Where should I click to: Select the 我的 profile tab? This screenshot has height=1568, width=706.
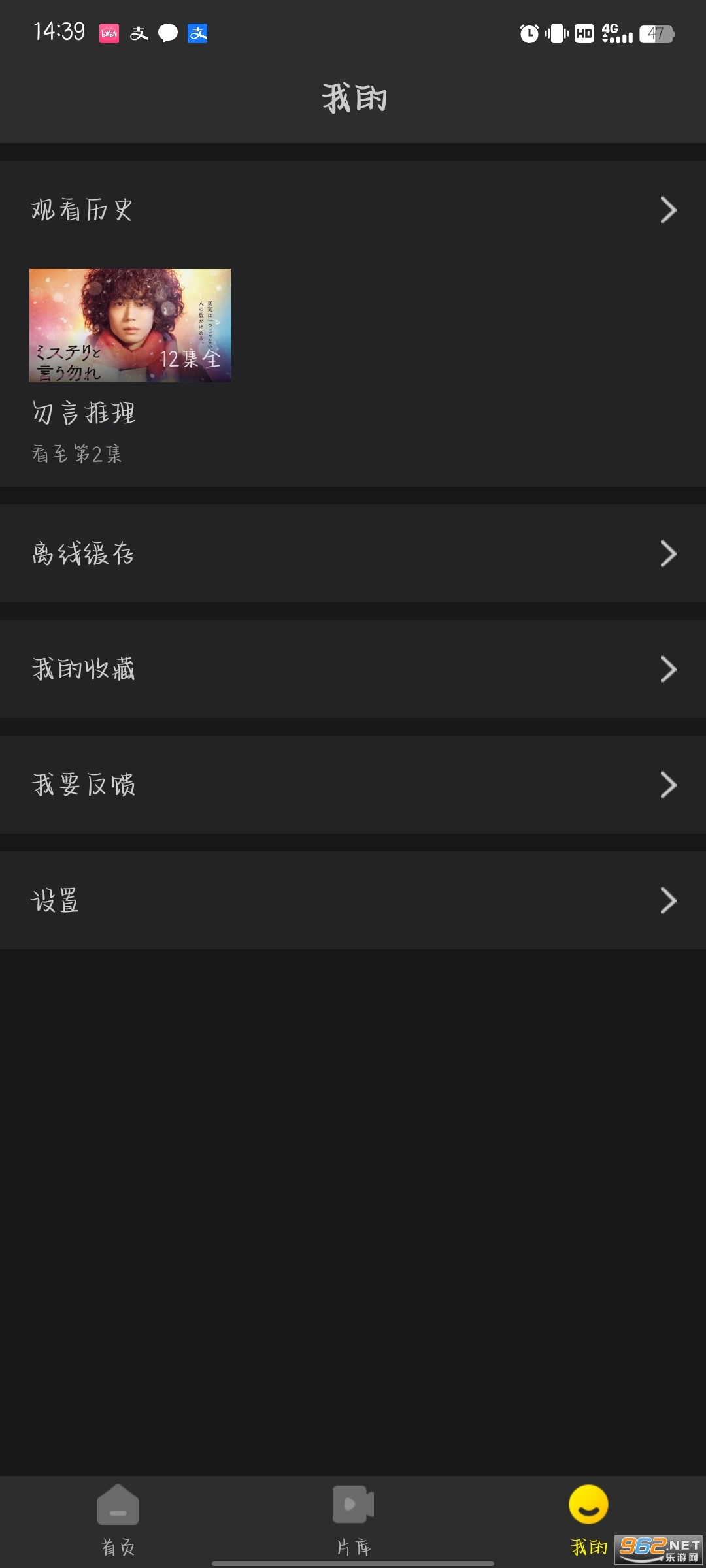[588, 1520]
